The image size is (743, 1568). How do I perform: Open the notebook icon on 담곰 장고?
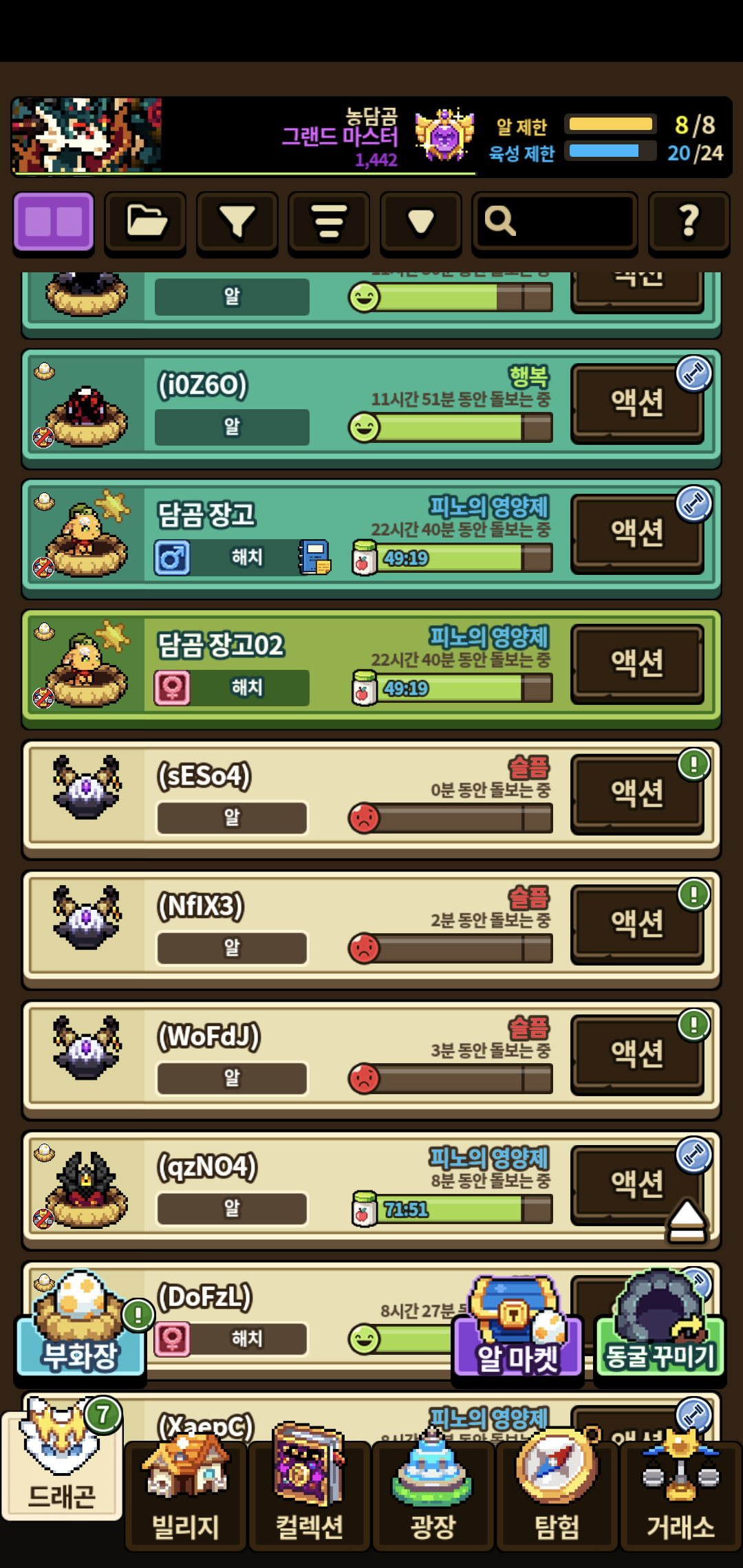click(x=314, y=557)
